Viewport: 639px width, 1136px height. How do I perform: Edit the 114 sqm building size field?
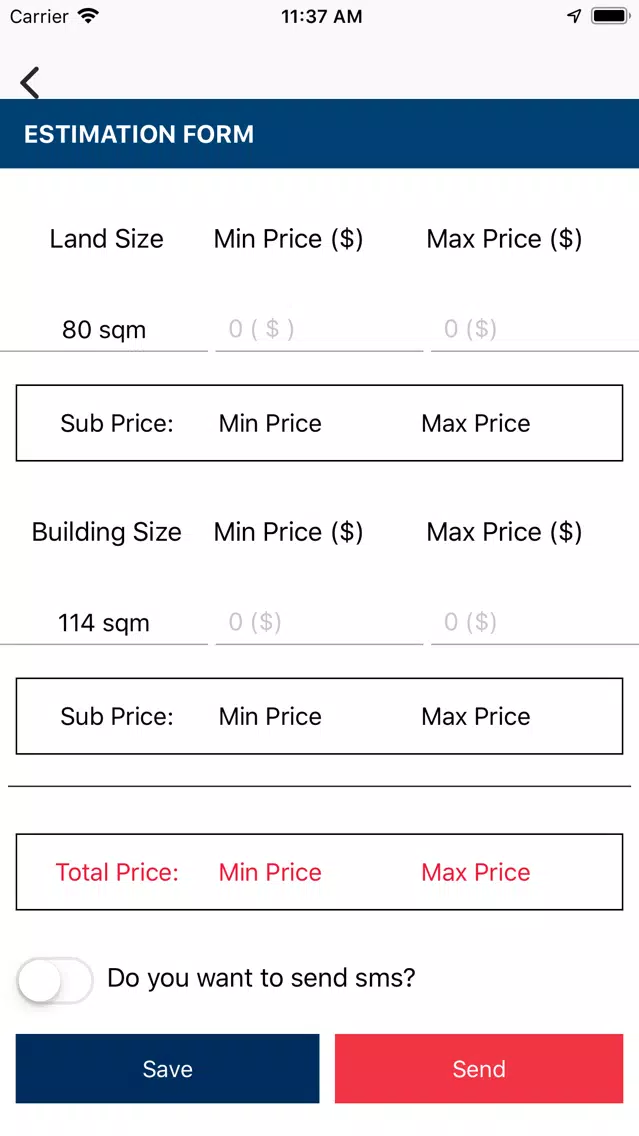click(x=104, y=622)
